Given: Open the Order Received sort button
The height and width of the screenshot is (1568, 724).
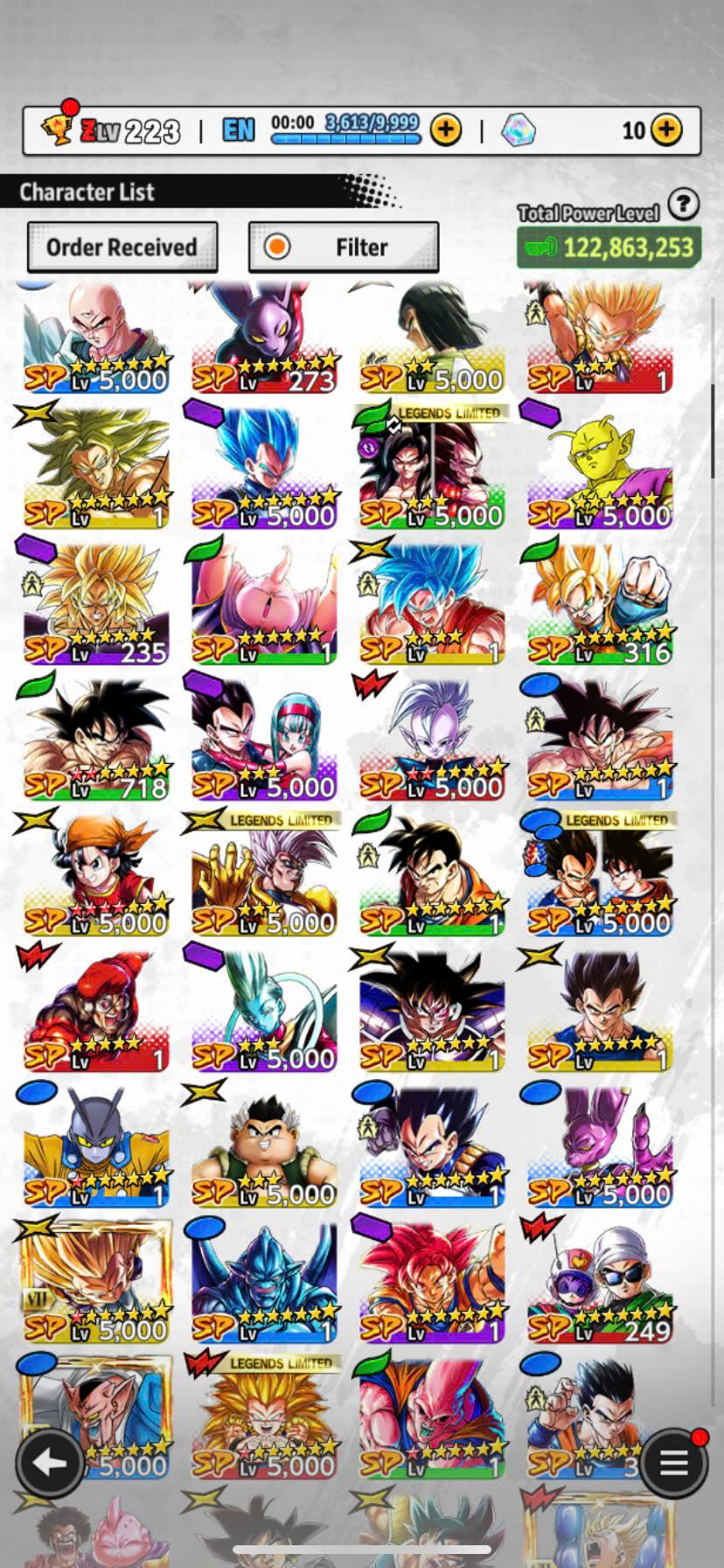Looking at the screenshot, I should (122, 247).
